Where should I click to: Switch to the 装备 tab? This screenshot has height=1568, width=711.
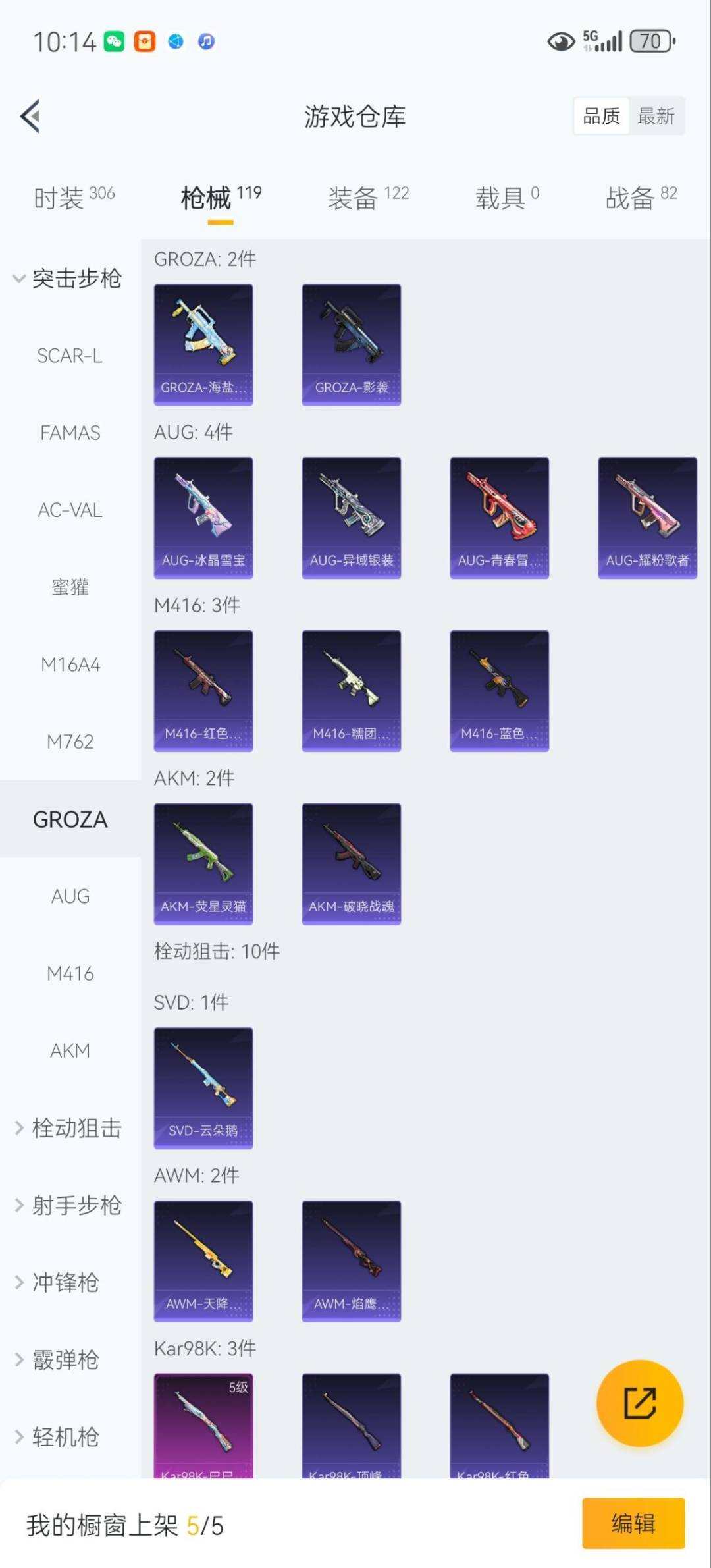(x=368, y=198)
